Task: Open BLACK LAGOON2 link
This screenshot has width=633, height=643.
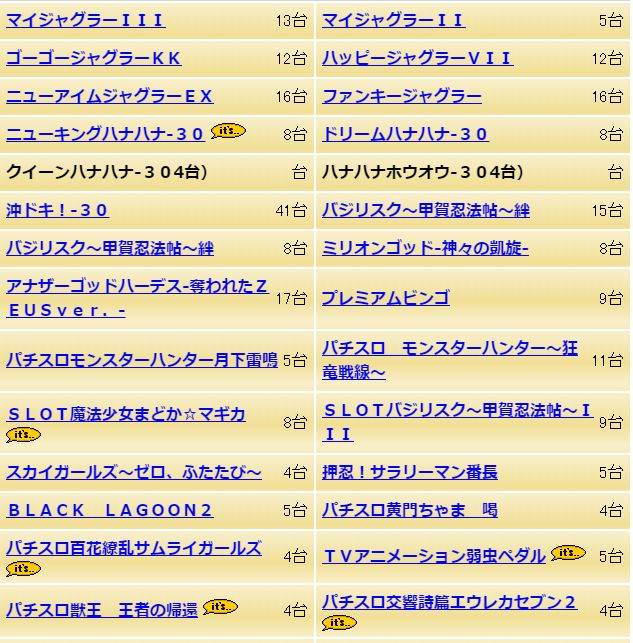Action: tap(110, 510)
